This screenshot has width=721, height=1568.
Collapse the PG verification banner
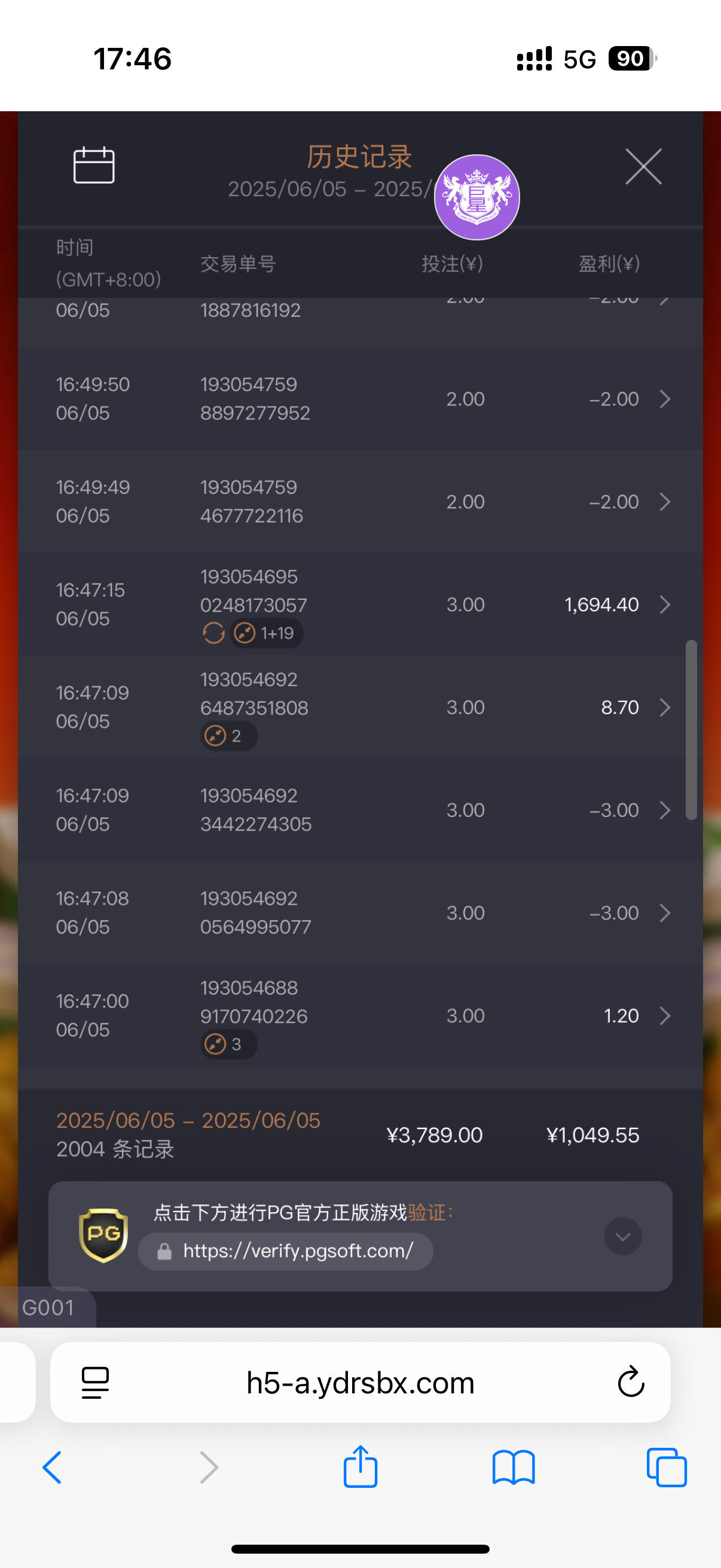click(x=622, y=1236)
